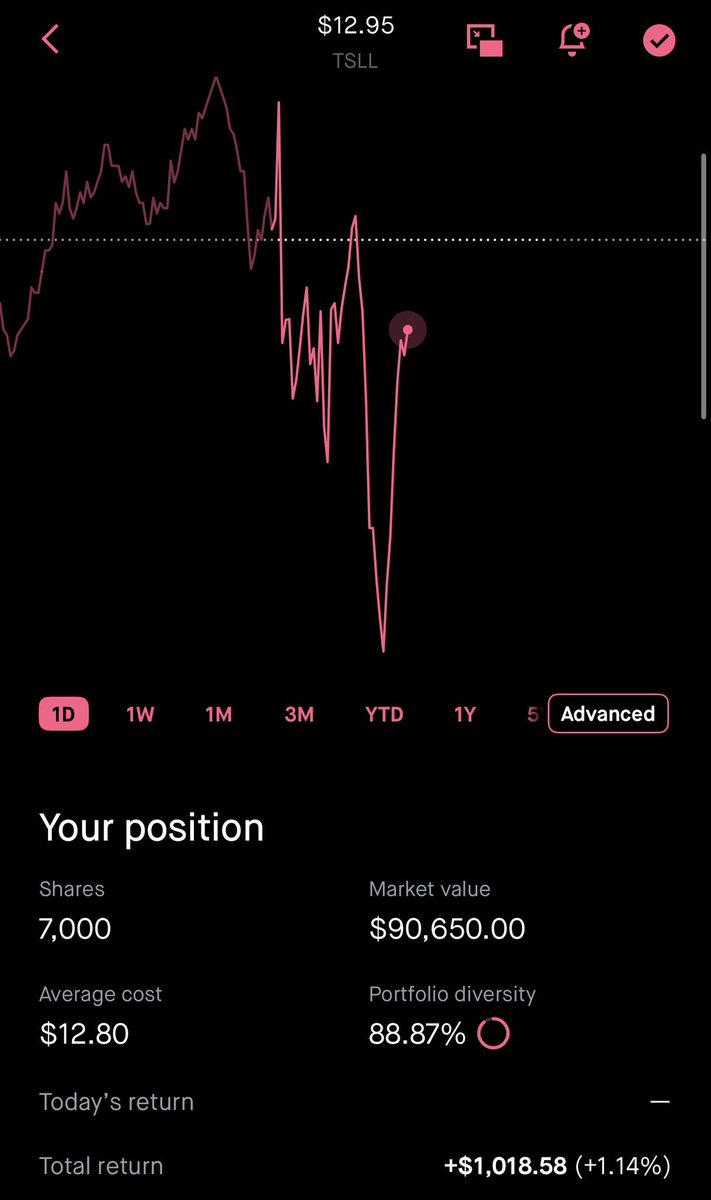Open the Advanced chart view

[608, 714]
